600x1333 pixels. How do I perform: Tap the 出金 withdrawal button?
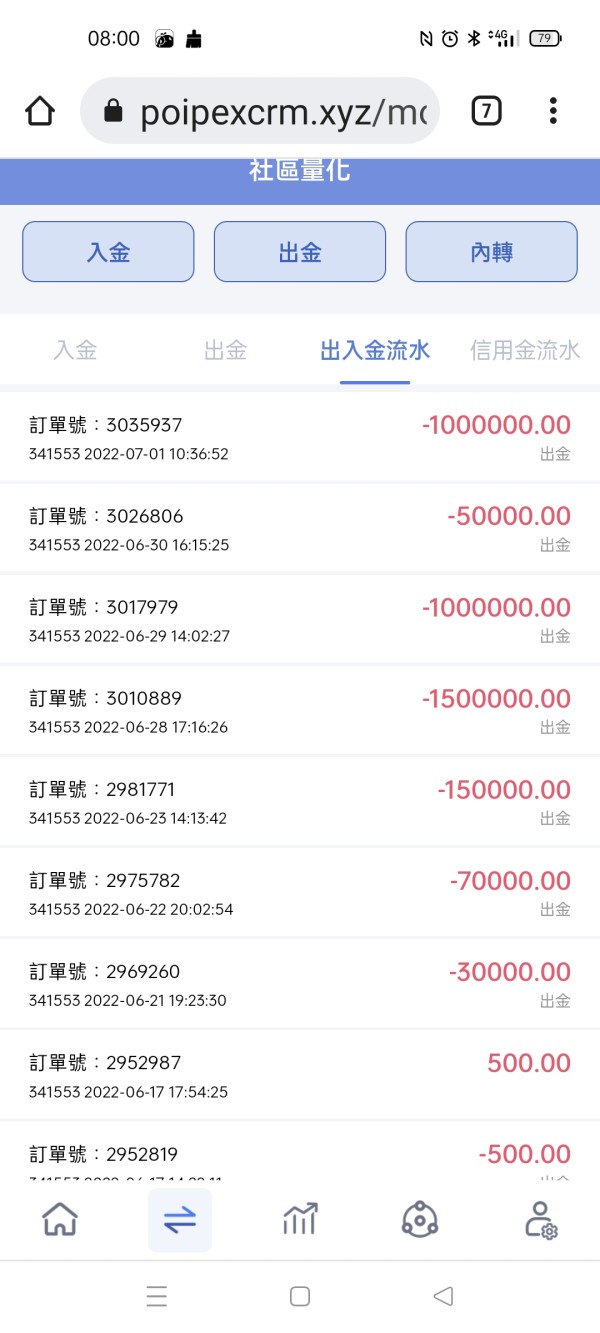point(300,252)
